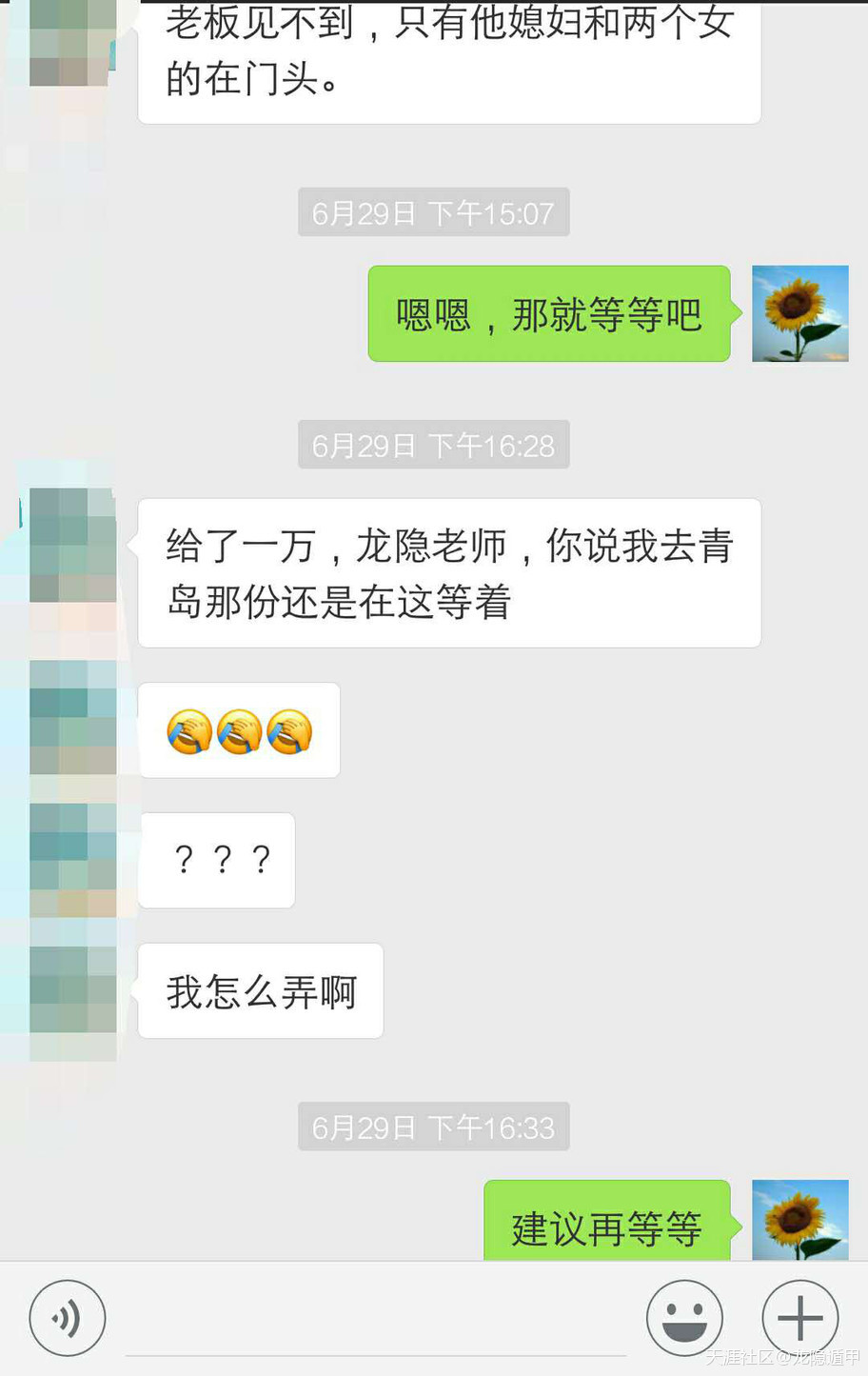Open the emoji sticker picker
Screen dimensions: 868x1376
(684, 1318)
